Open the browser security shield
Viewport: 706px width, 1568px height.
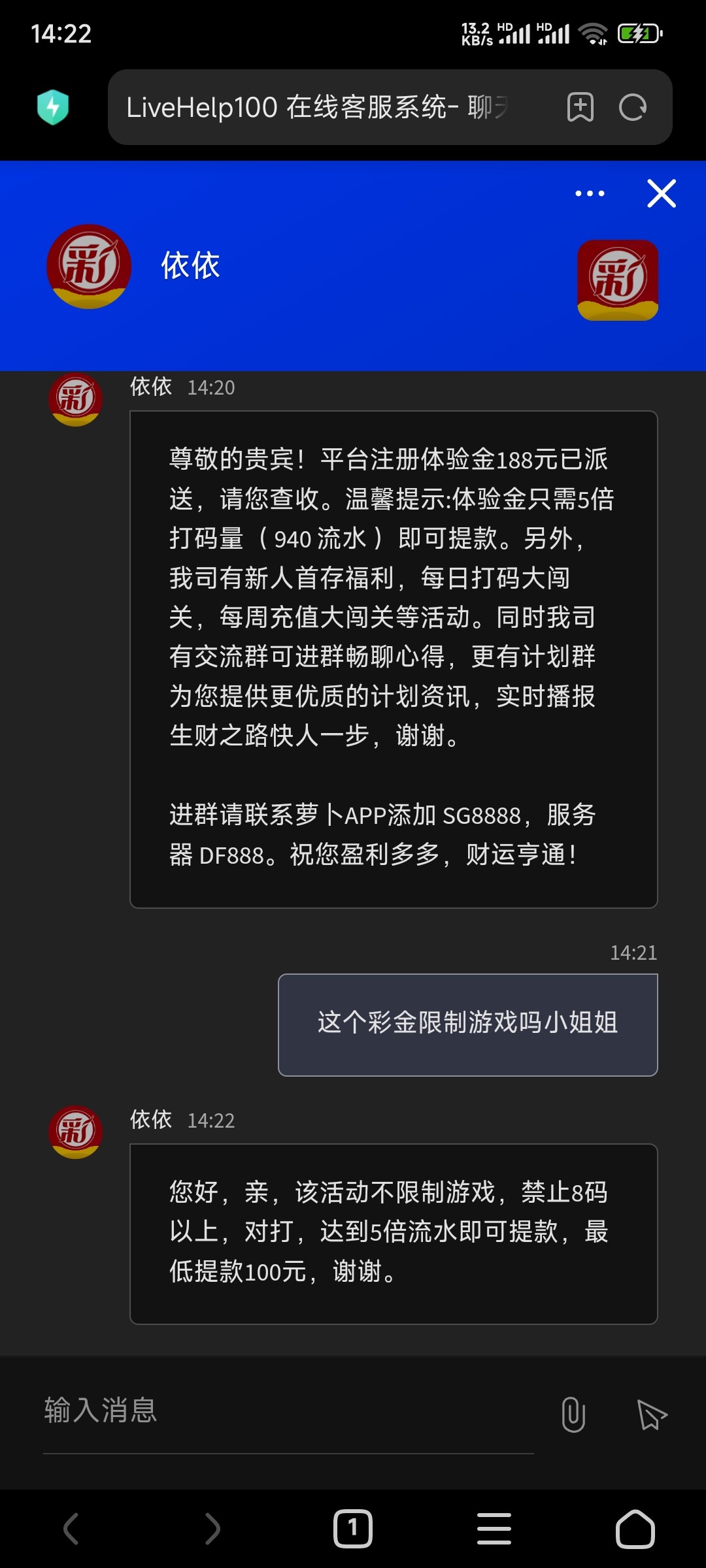53,107
